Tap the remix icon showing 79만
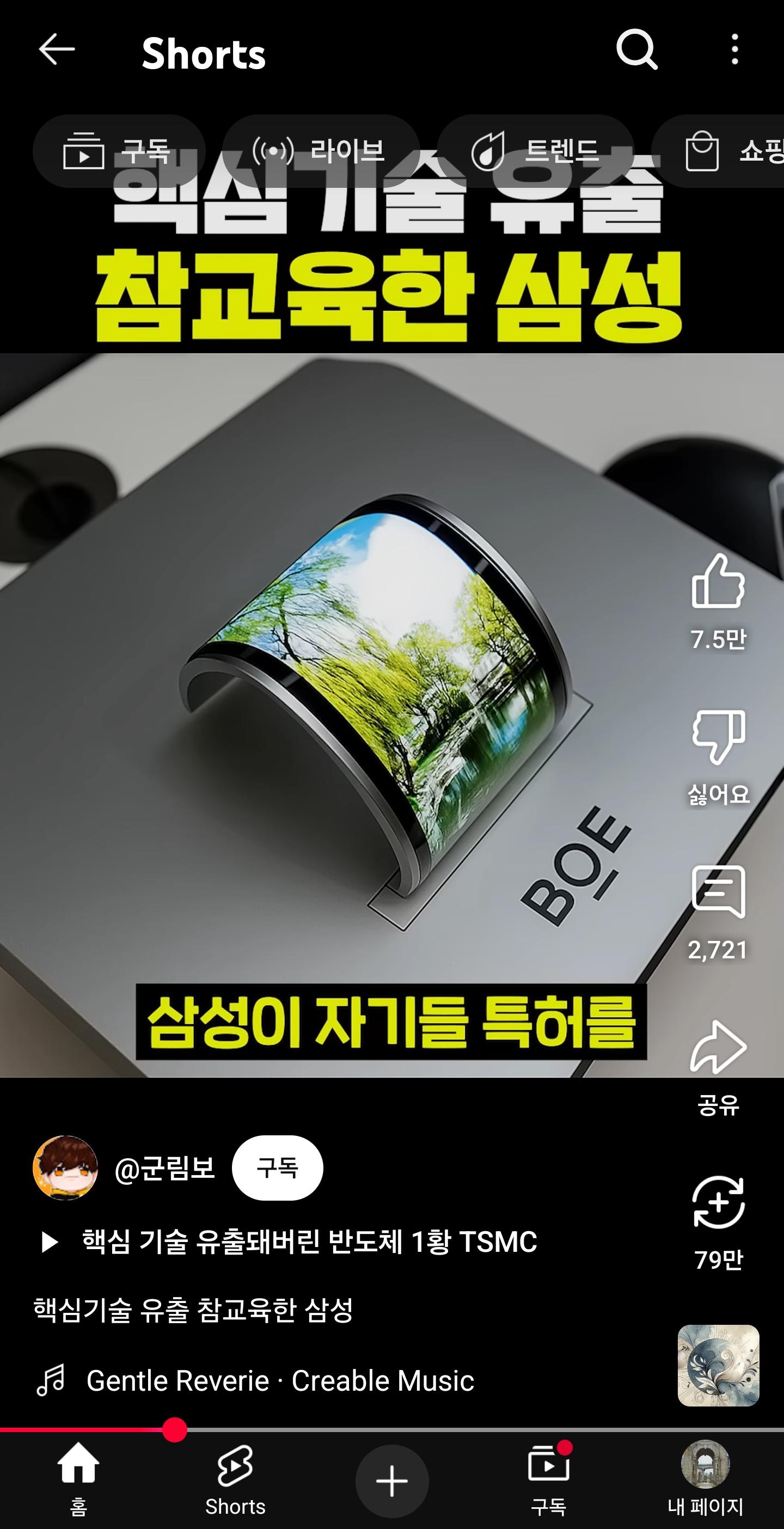 (x=718, y=1202)
